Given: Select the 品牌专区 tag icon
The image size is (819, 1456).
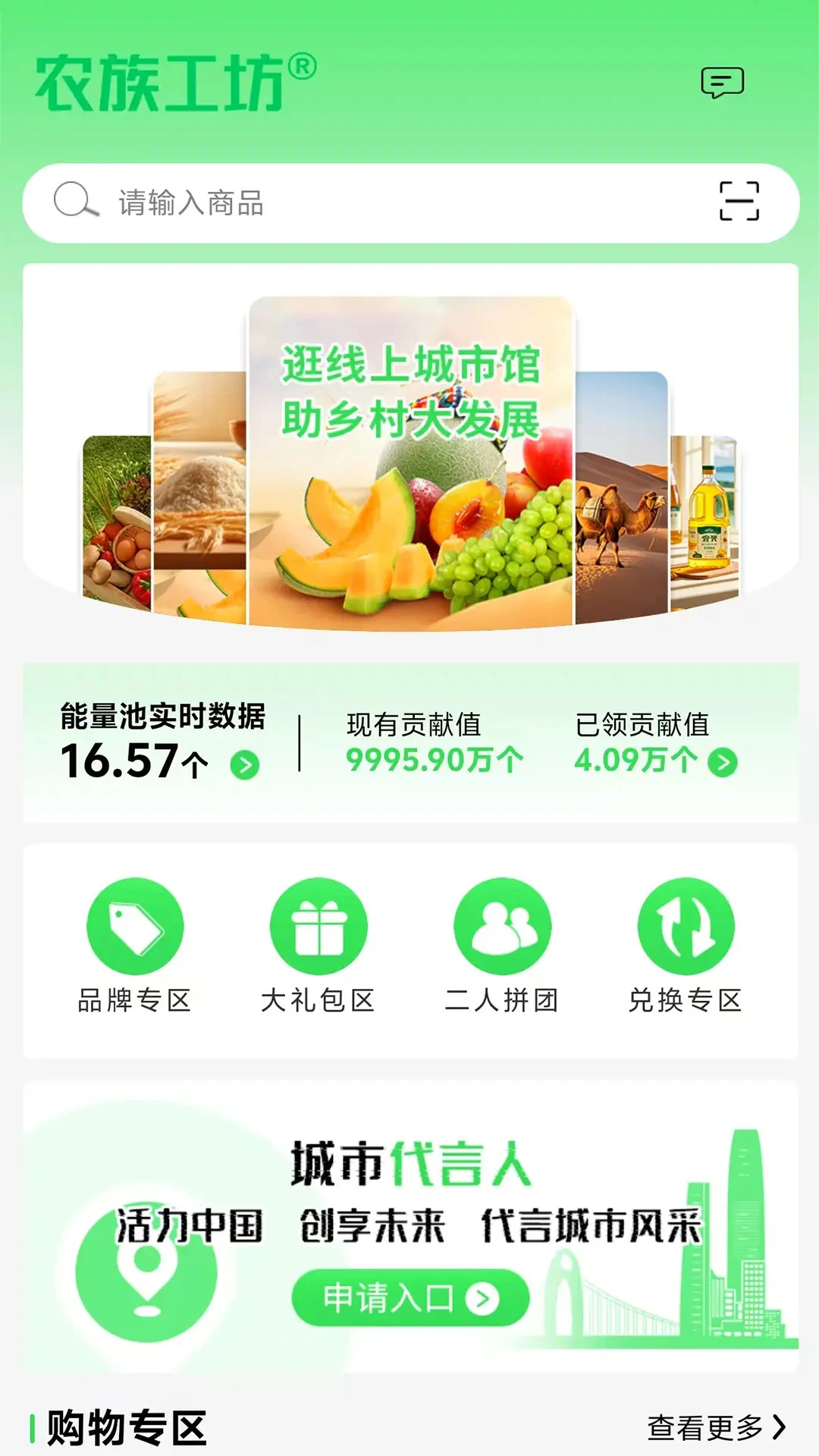Looking at the screenshot, I should pyautogui.click(x=133, y=926).
